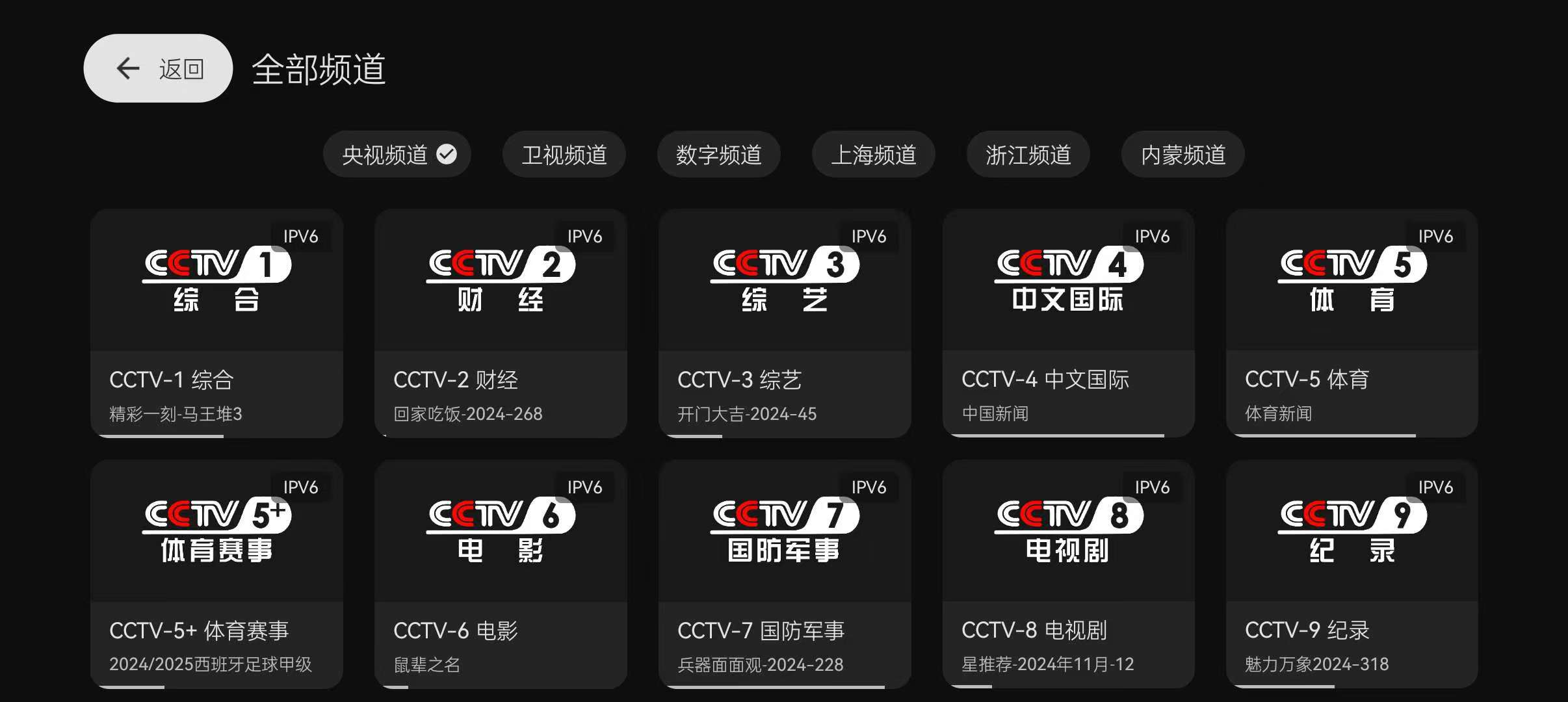This screenshot has height=702, width=1568.
Task: Tap the 返回 back button
Action: (158, 68)
